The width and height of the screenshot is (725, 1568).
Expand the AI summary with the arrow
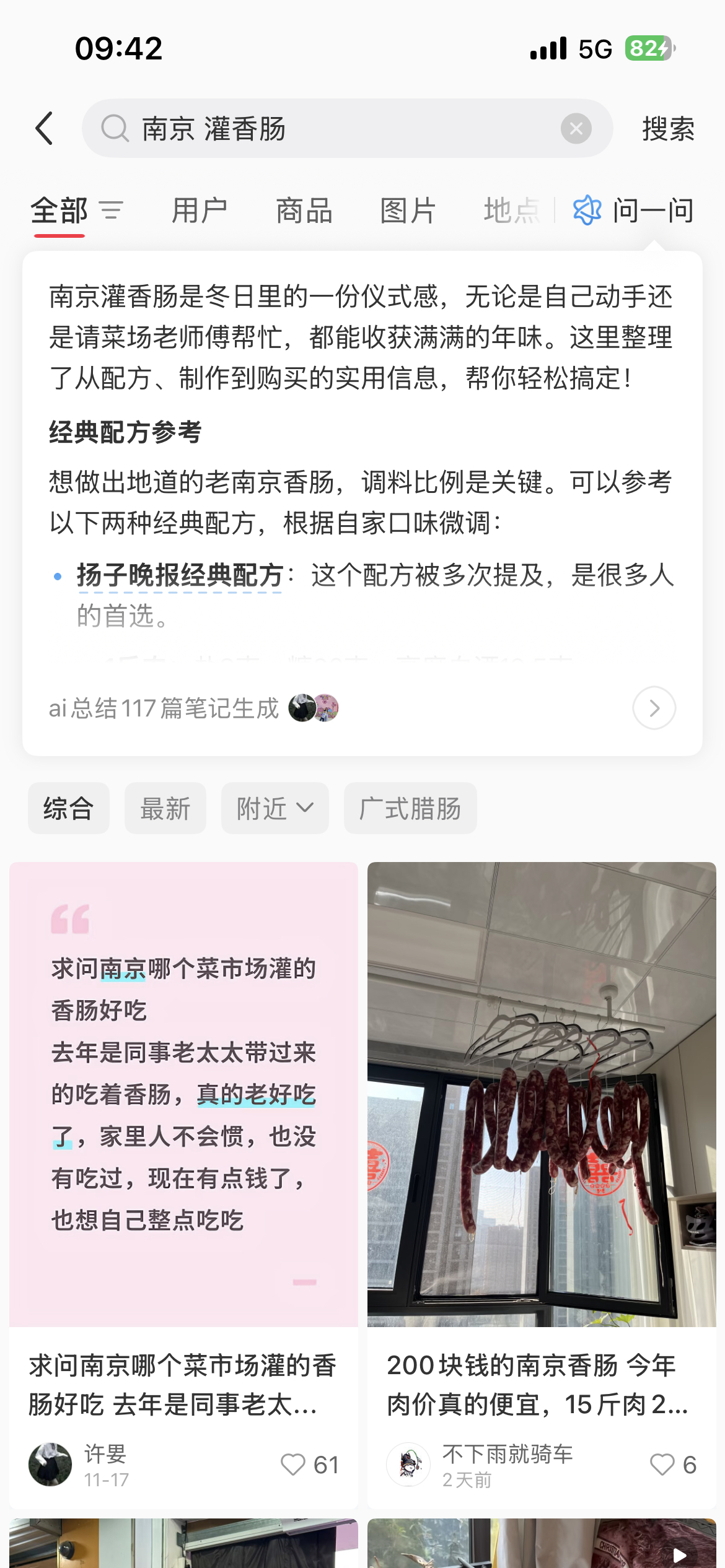654,708
